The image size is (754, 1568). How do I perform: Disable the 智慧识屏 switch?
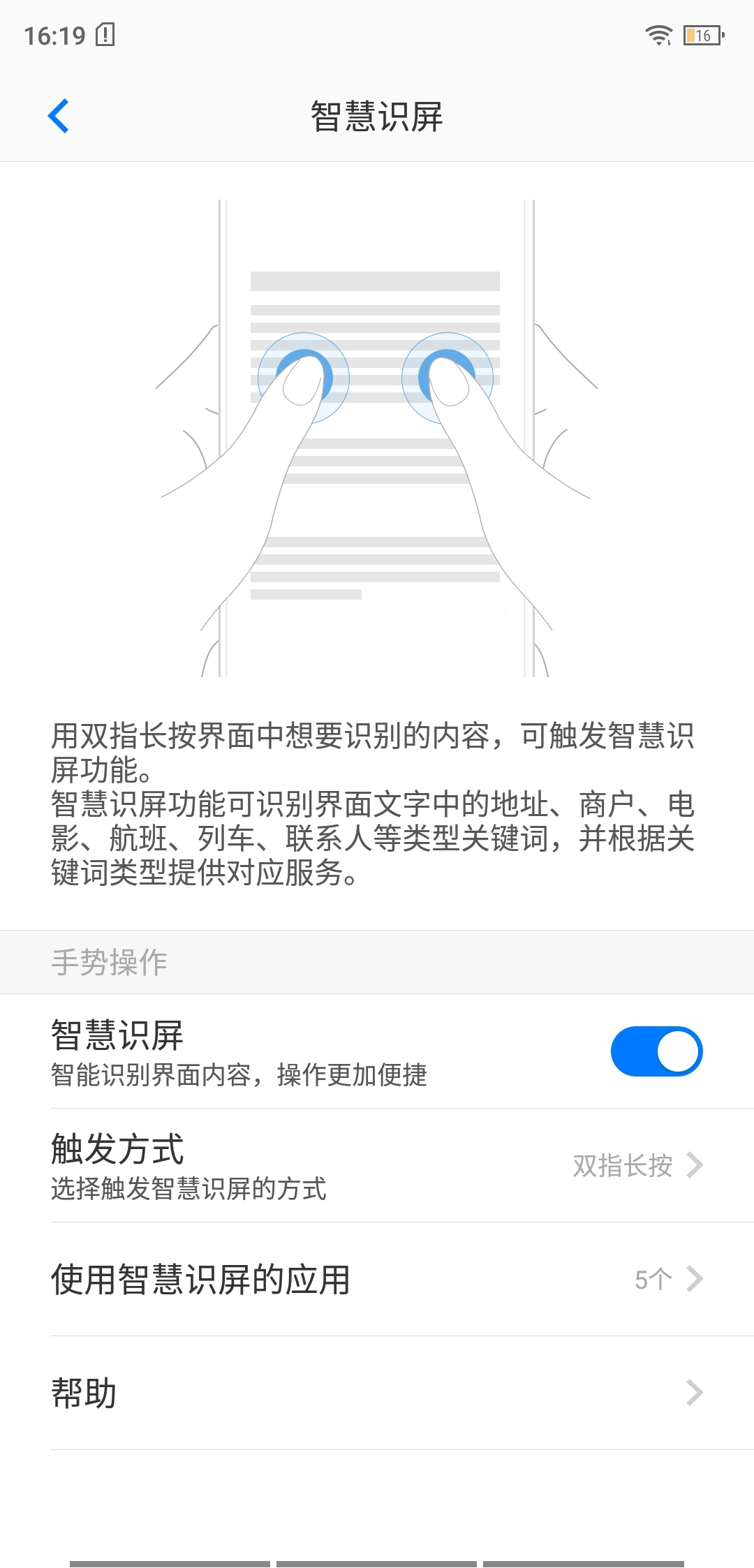(656, 1051)
